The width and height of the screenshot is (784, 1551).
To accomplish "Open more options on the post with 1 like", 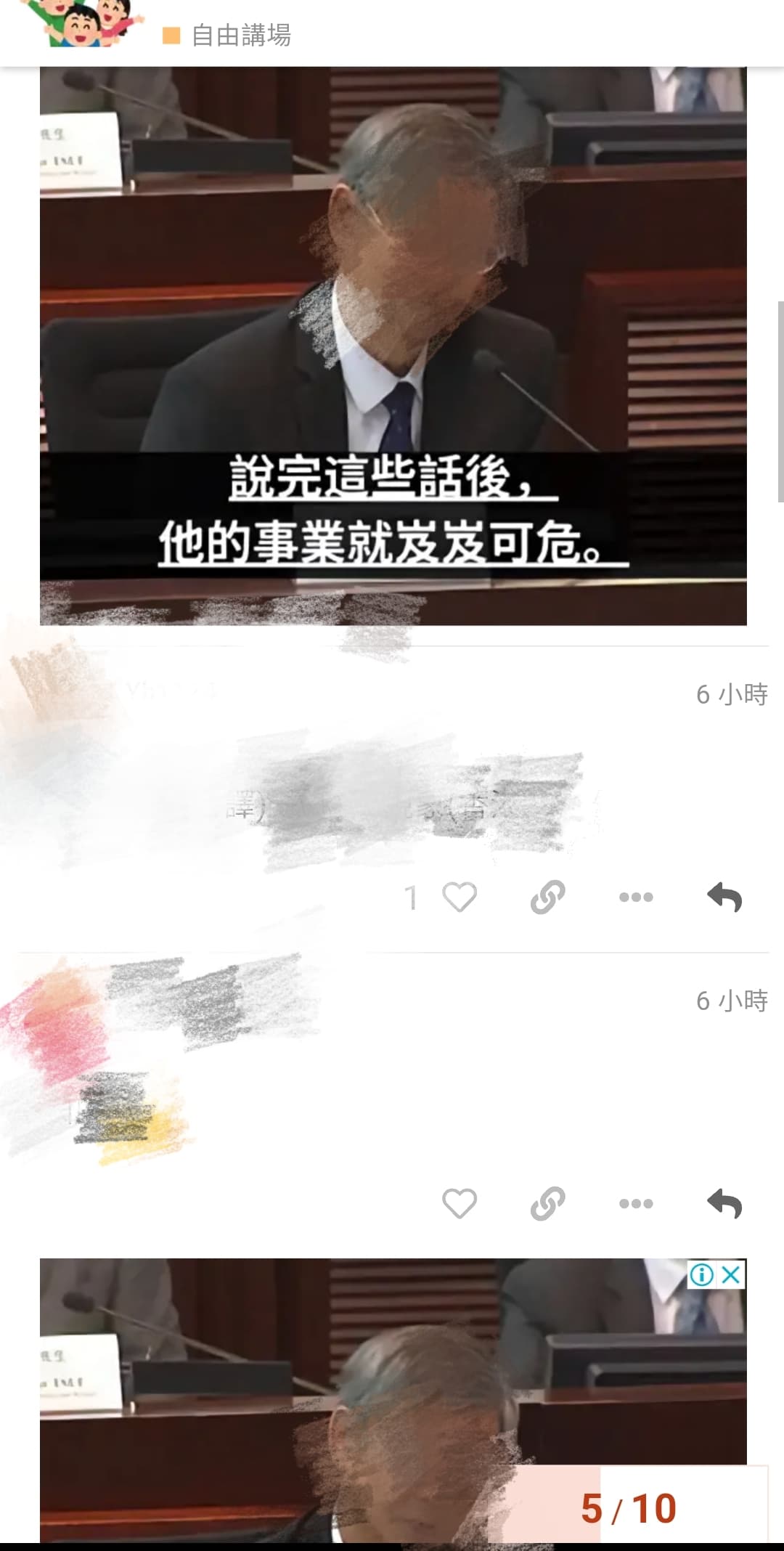I will coord(636,897).
